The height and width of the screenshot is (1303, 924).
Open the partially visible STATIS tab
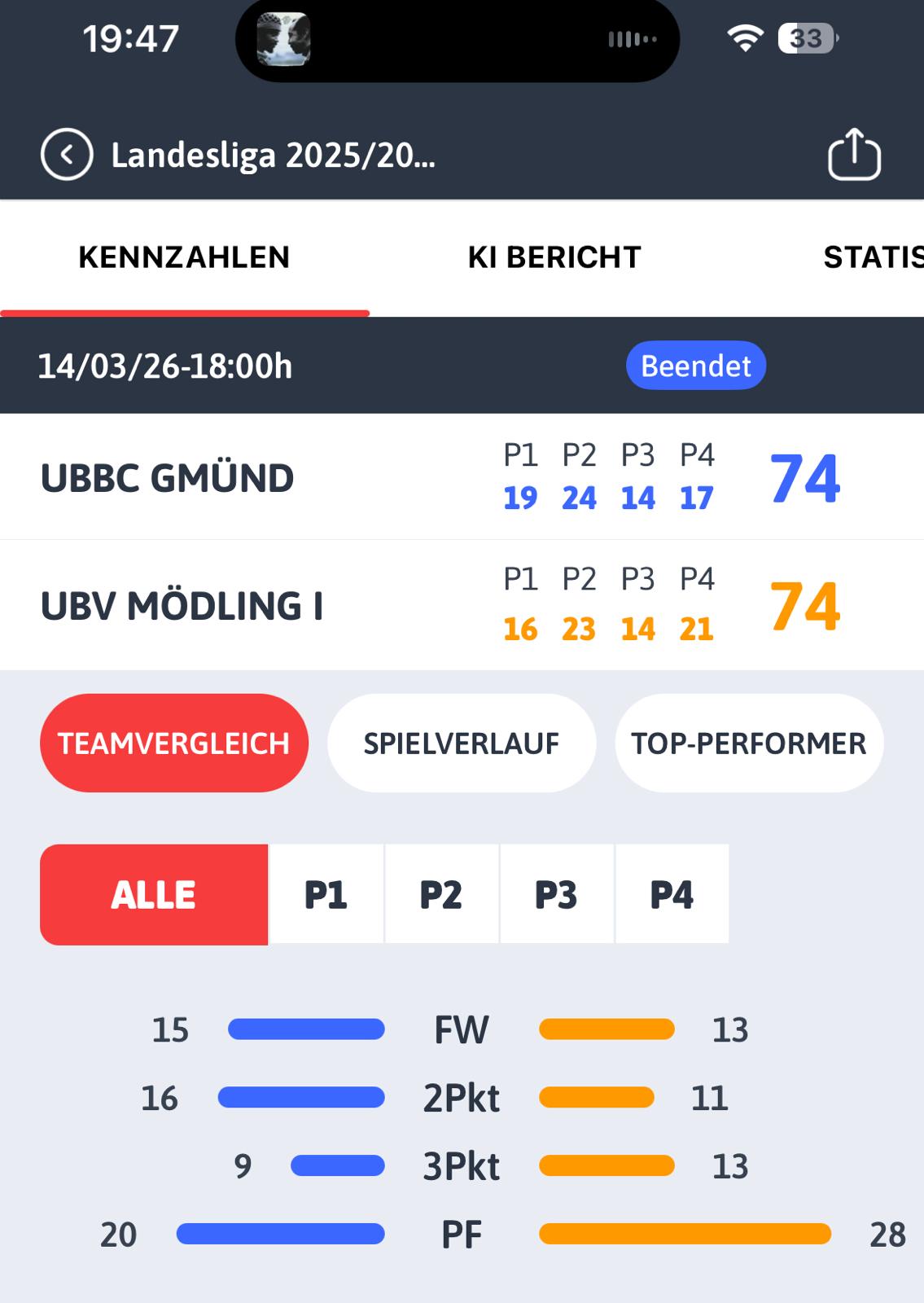pos(873,257)
